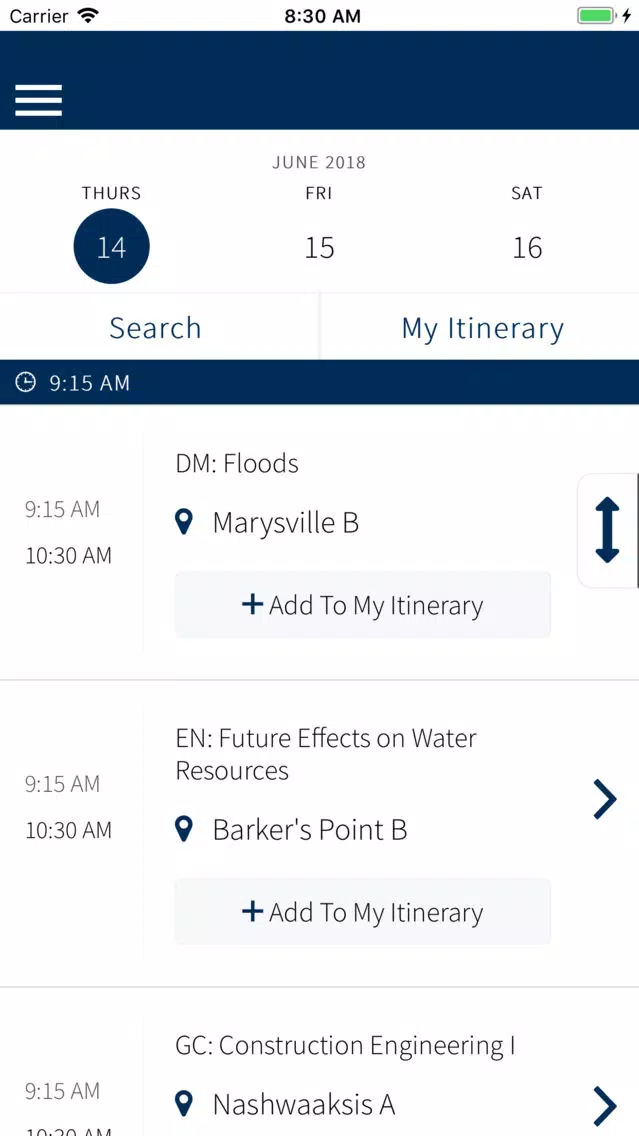This screenshot has width=639, height=1136.
Task: Add Future Effects on Water Resources to itinerary
Action: tap(362, 911)
